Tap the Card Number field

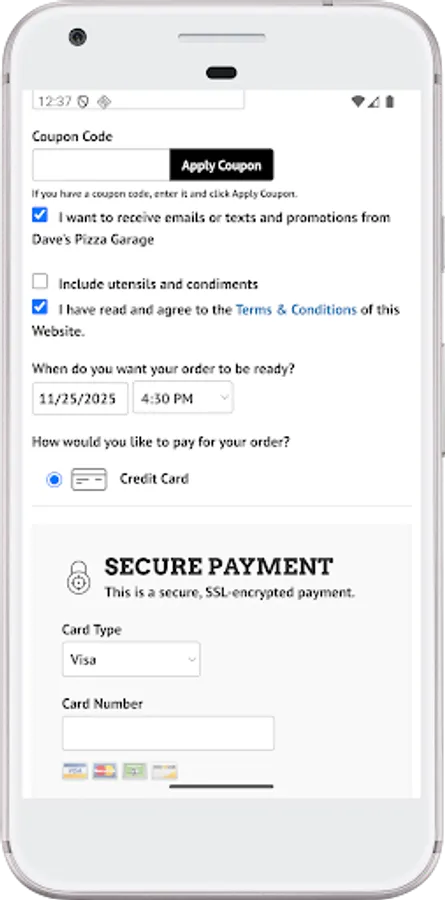(x=168, y=733)
